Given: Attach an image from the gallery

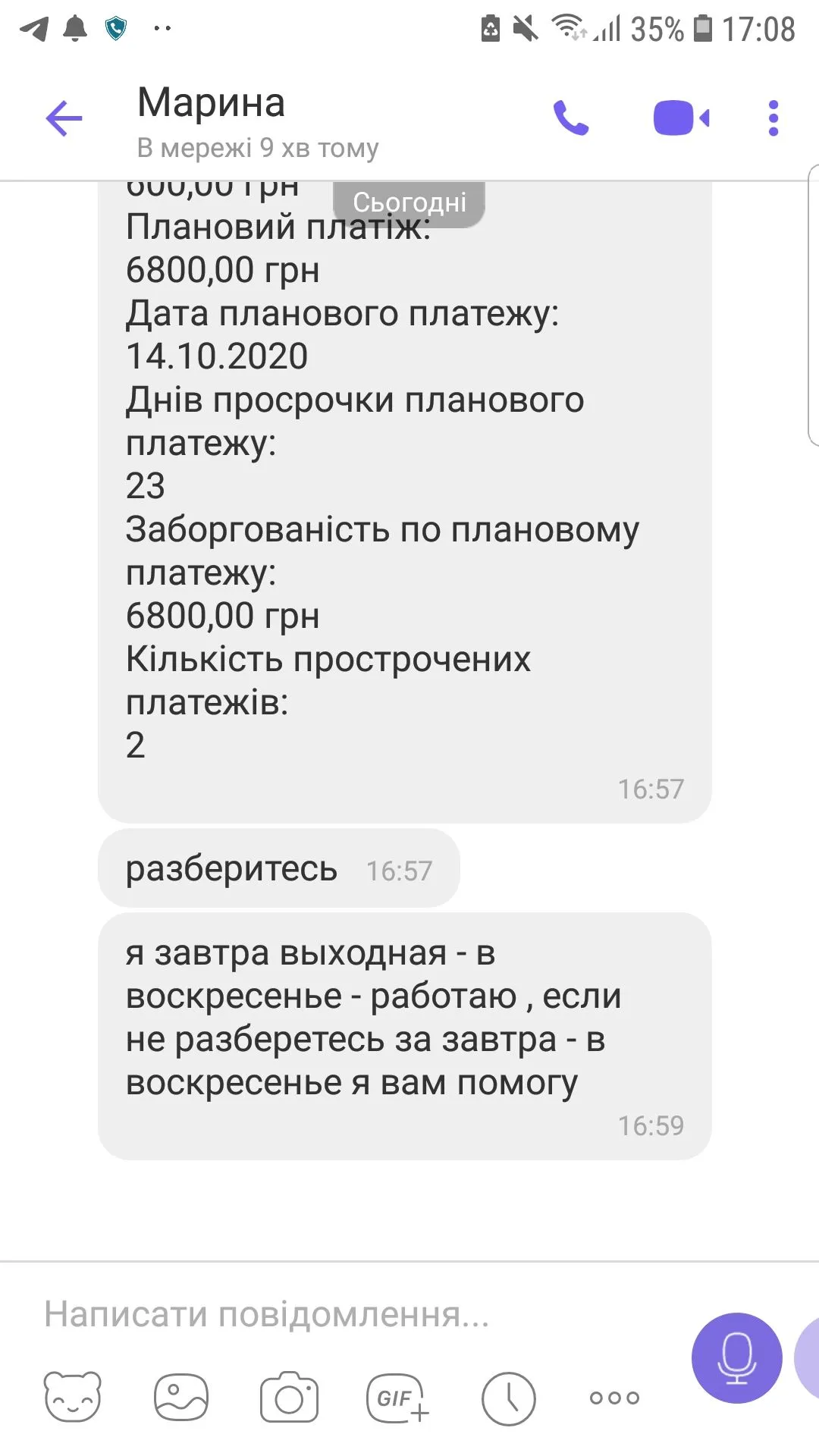Looking at the screenshot, I should pyautogui.click(x=181, y=1397).
